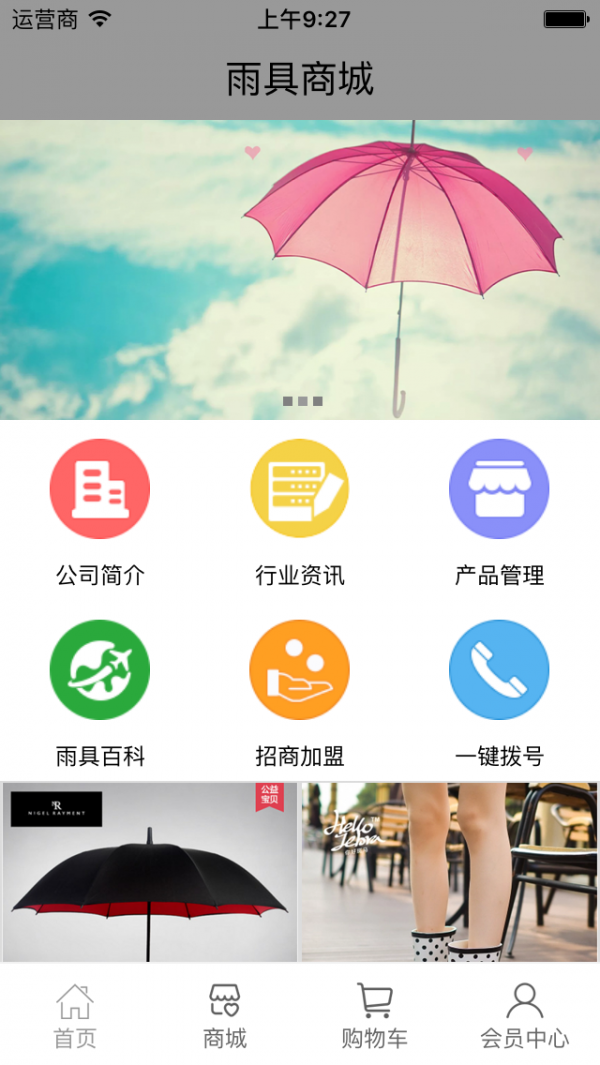Switch to the 首页 home tab
The width and height of the screenshot is (600, 1065).
[x=75, y=1015]
